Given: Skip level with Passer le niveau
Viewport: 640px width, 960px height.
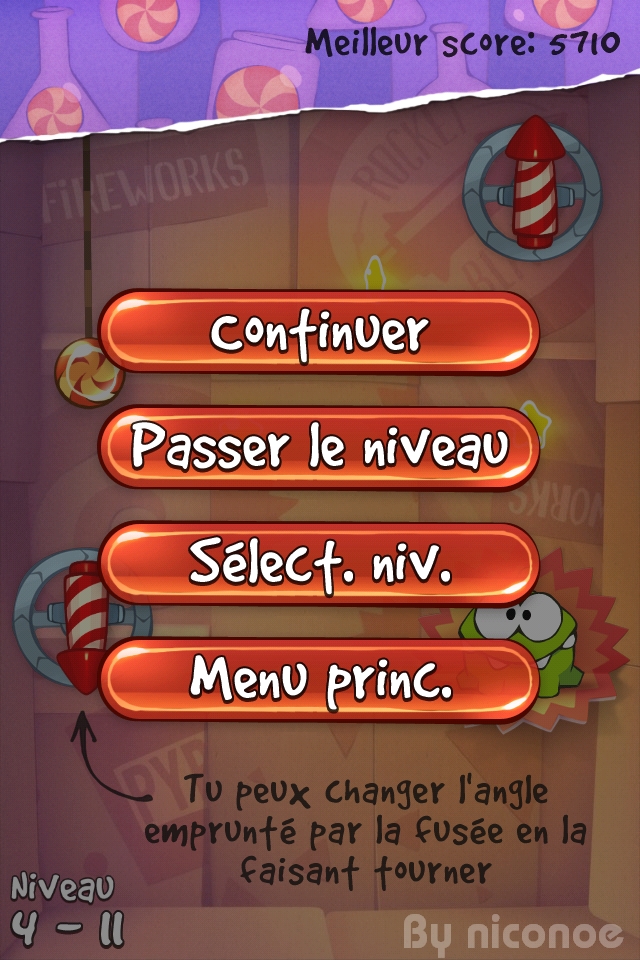Looking at the screenshot, I should (320, 448).
